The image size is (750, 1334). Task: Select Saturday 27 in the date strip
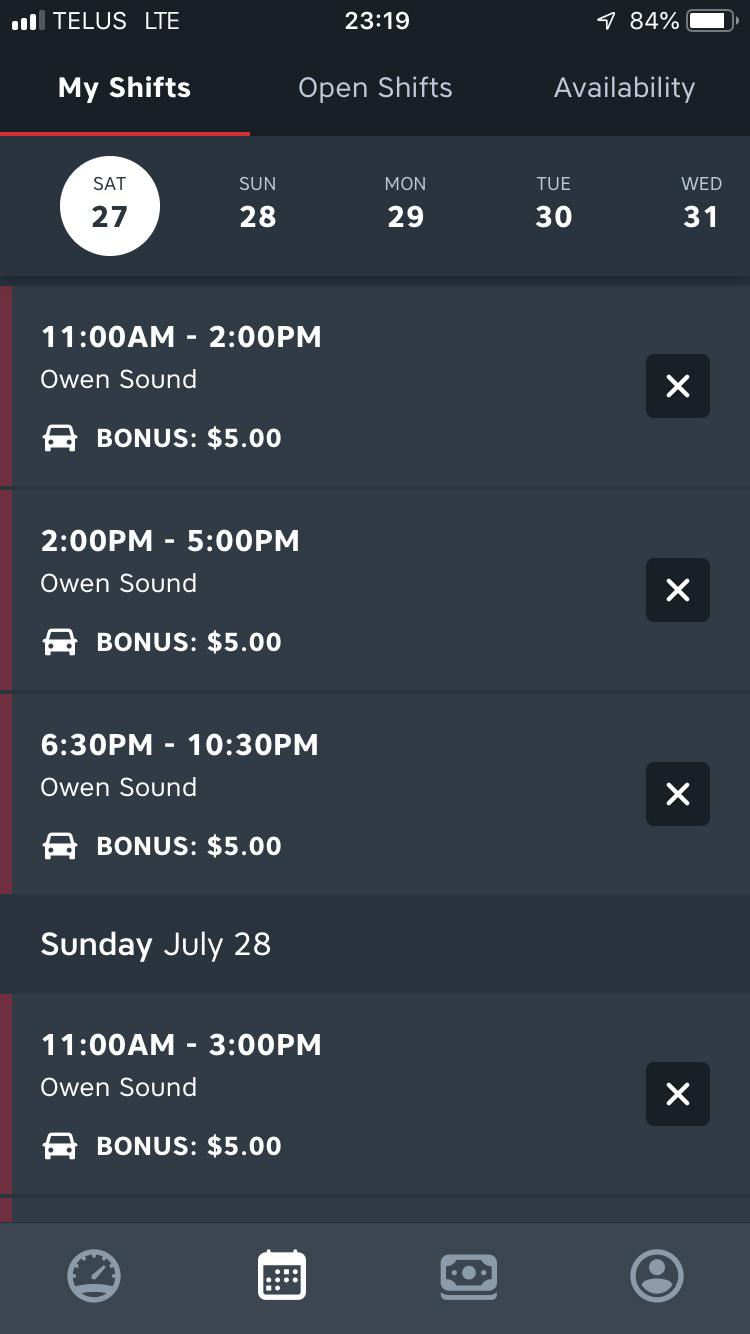pyautogui.click(x=110, y=205)
